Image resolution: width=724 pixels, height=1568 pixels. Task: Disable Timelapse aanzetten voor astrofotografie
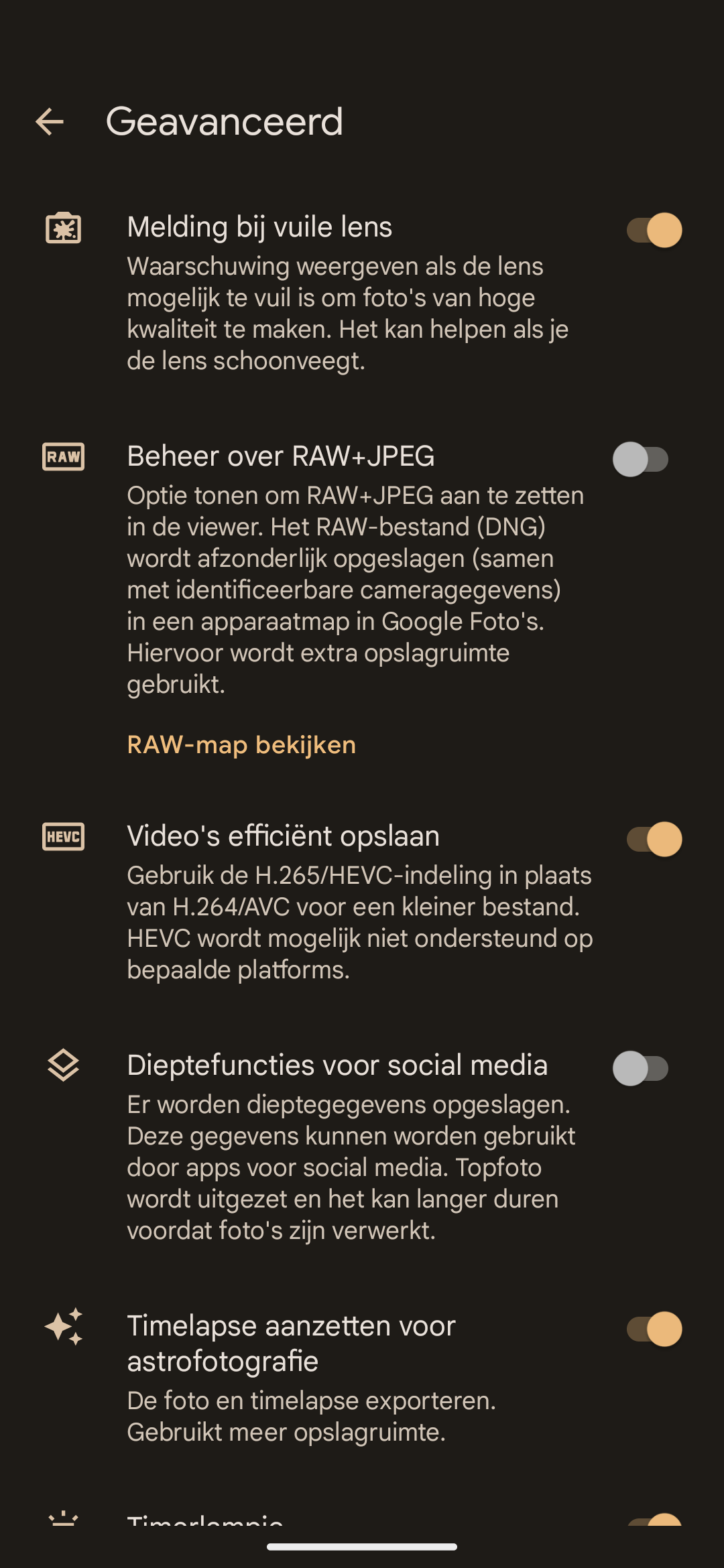(x=654, y=1329)
